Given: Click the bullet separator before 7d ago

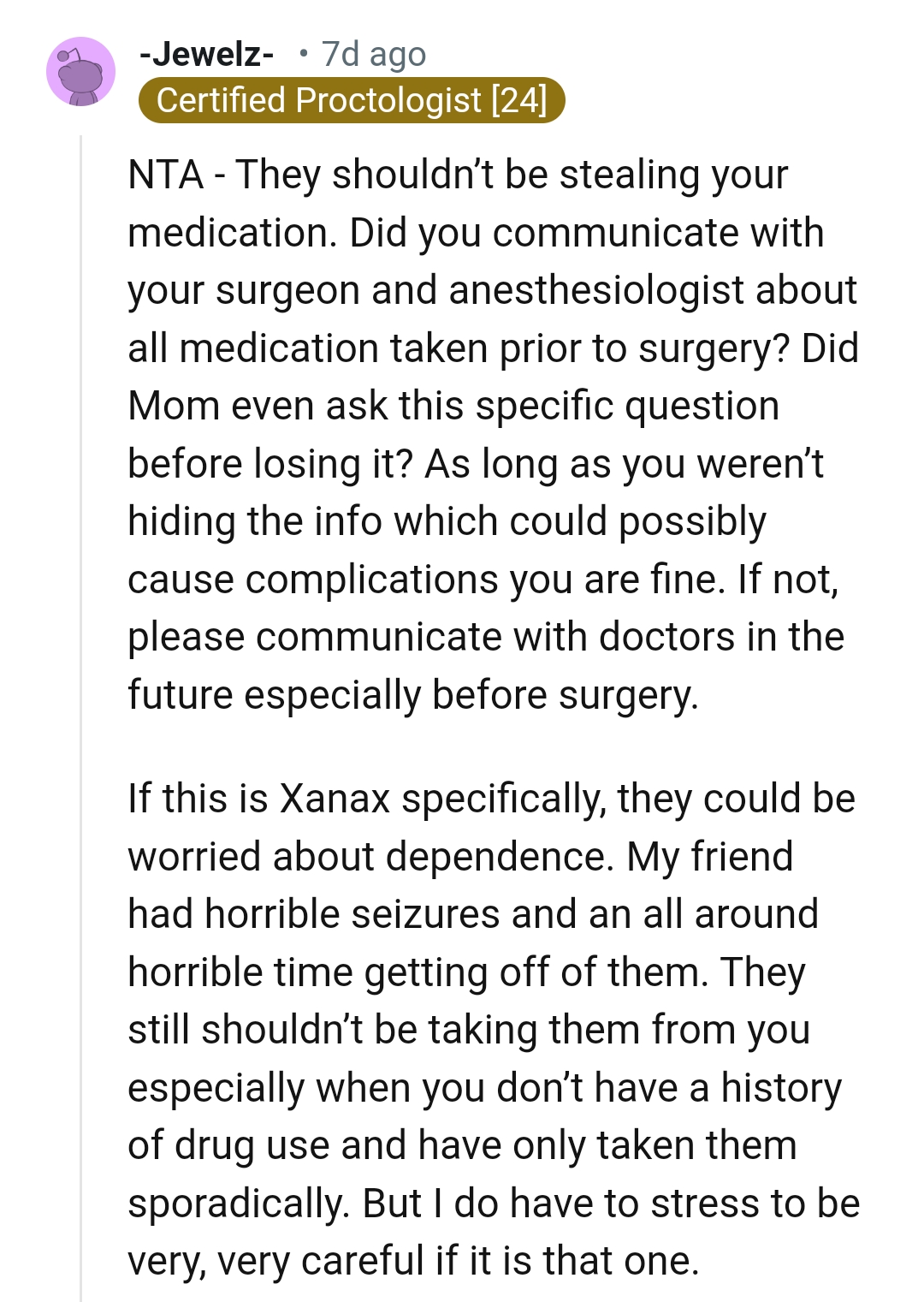Looking at the screenshot, I should point(304,54).
